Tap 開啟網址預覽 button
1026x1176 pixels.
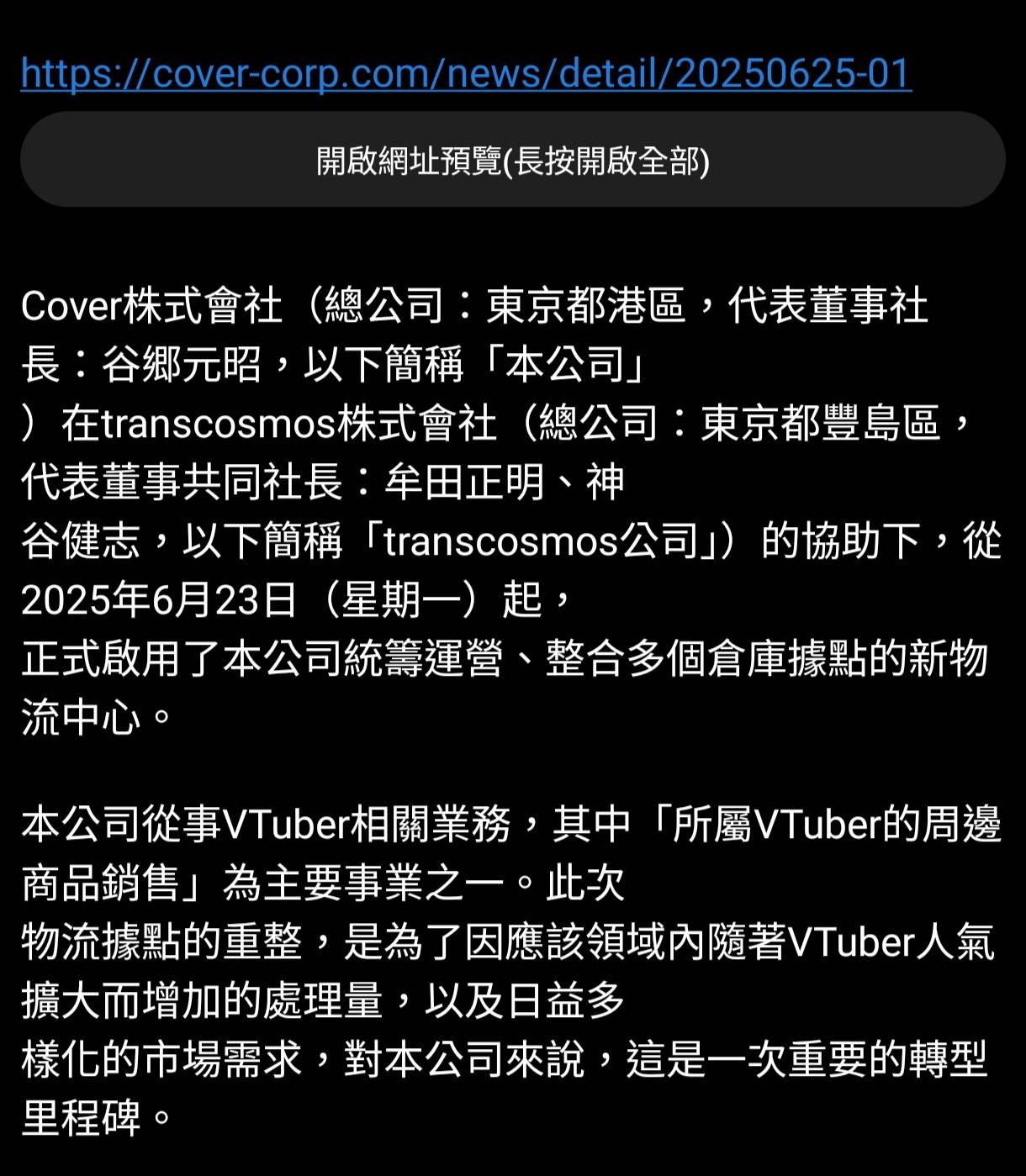pos(512,160)
